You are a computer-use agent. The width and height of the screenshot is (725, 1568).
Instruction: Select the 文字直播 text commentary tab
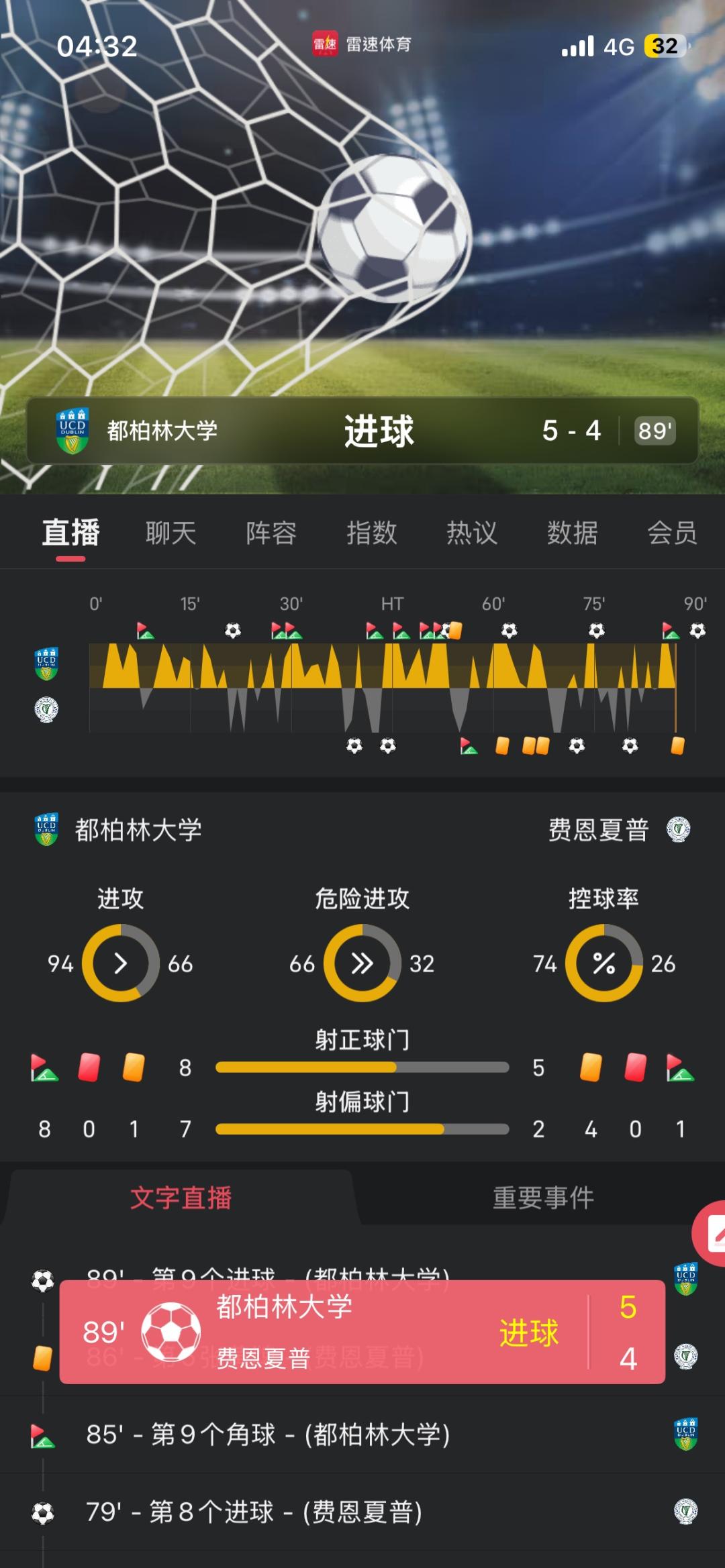tap(181, 1198)
